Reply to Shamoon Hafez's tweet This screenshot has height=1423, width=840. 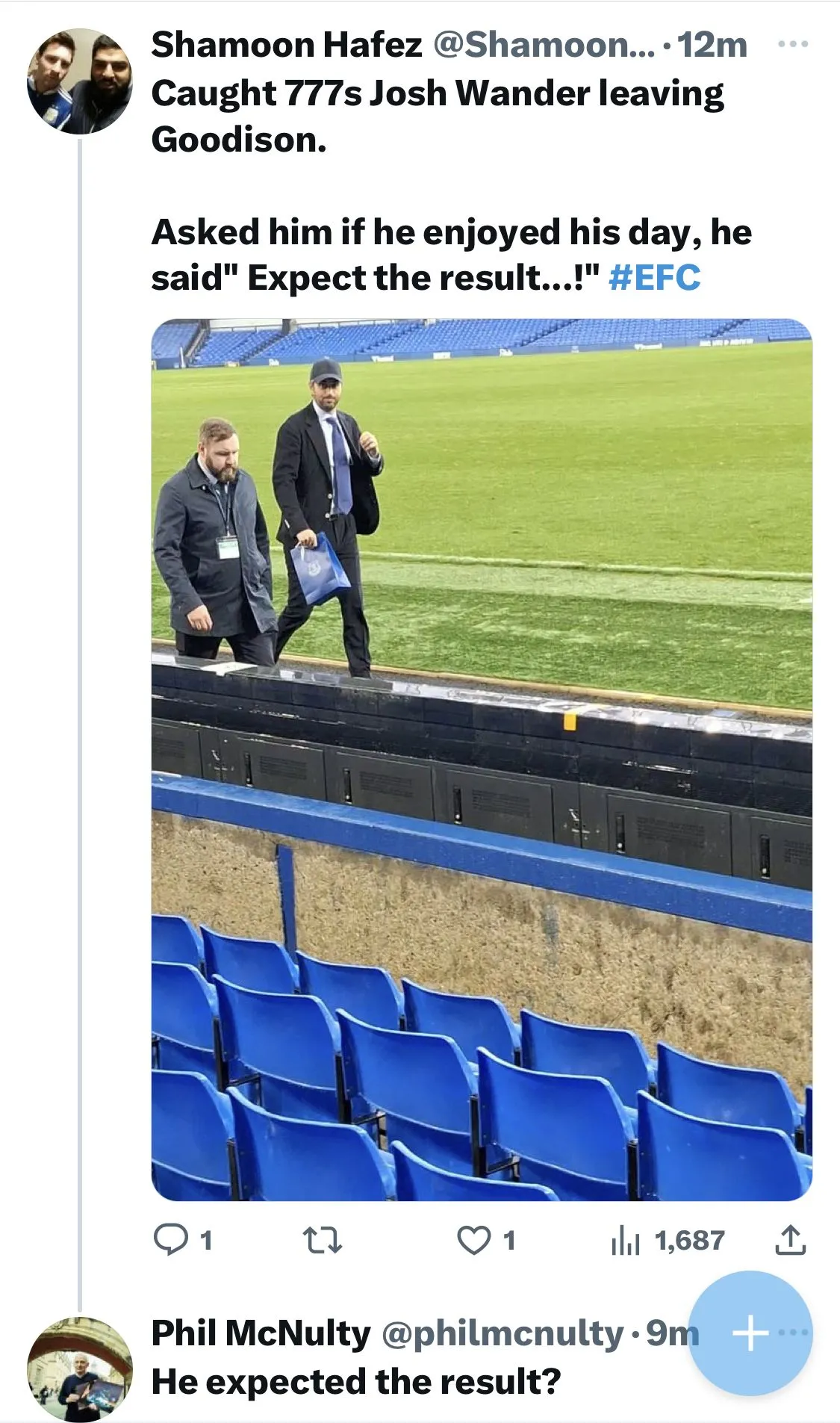[x=171, y=1241]
